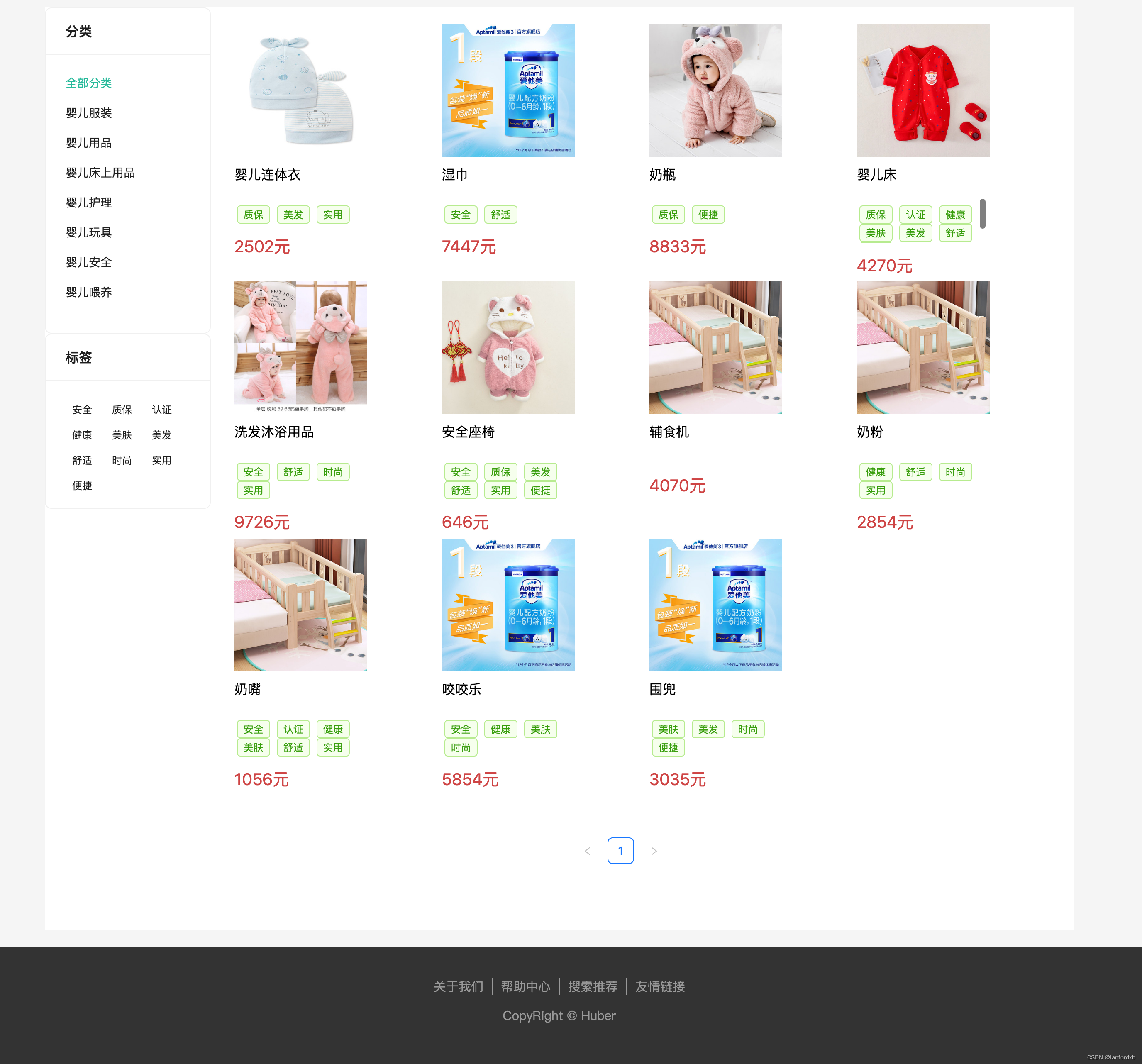Go to the next page arrow
This screenshot has width=1142, height=1064.
653,851
